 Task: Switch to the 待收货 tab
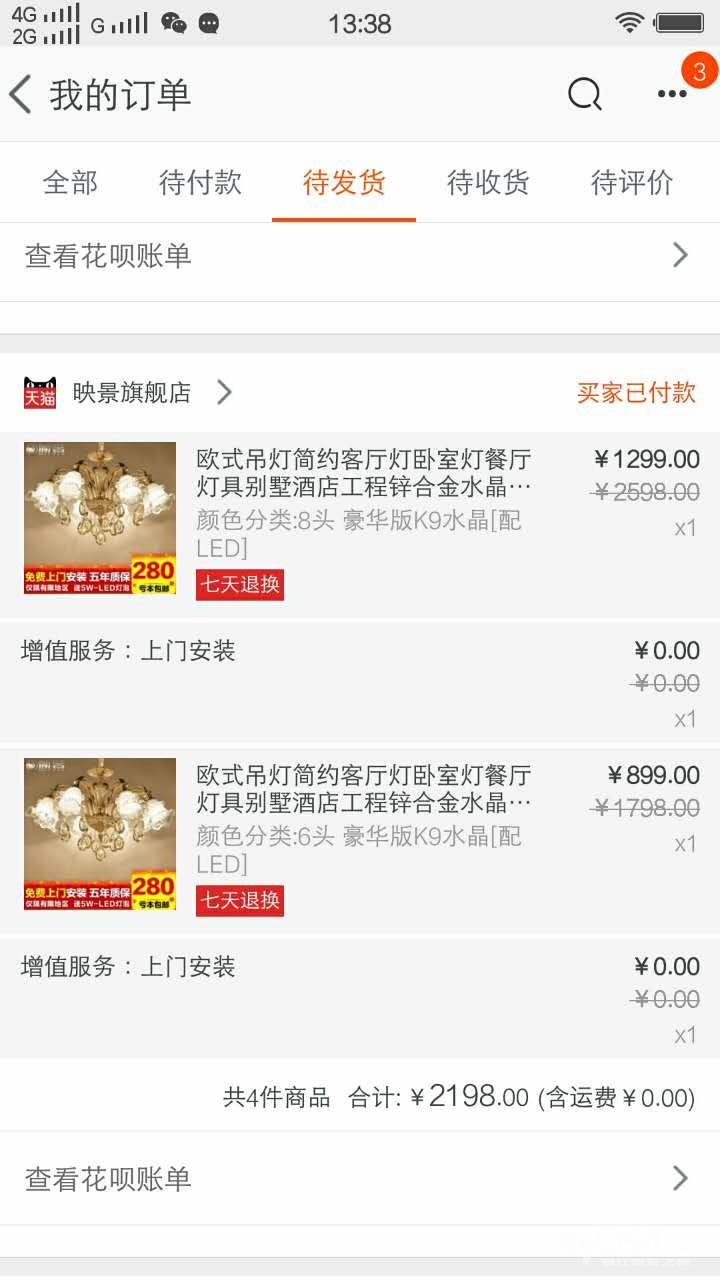pos(488,183)
